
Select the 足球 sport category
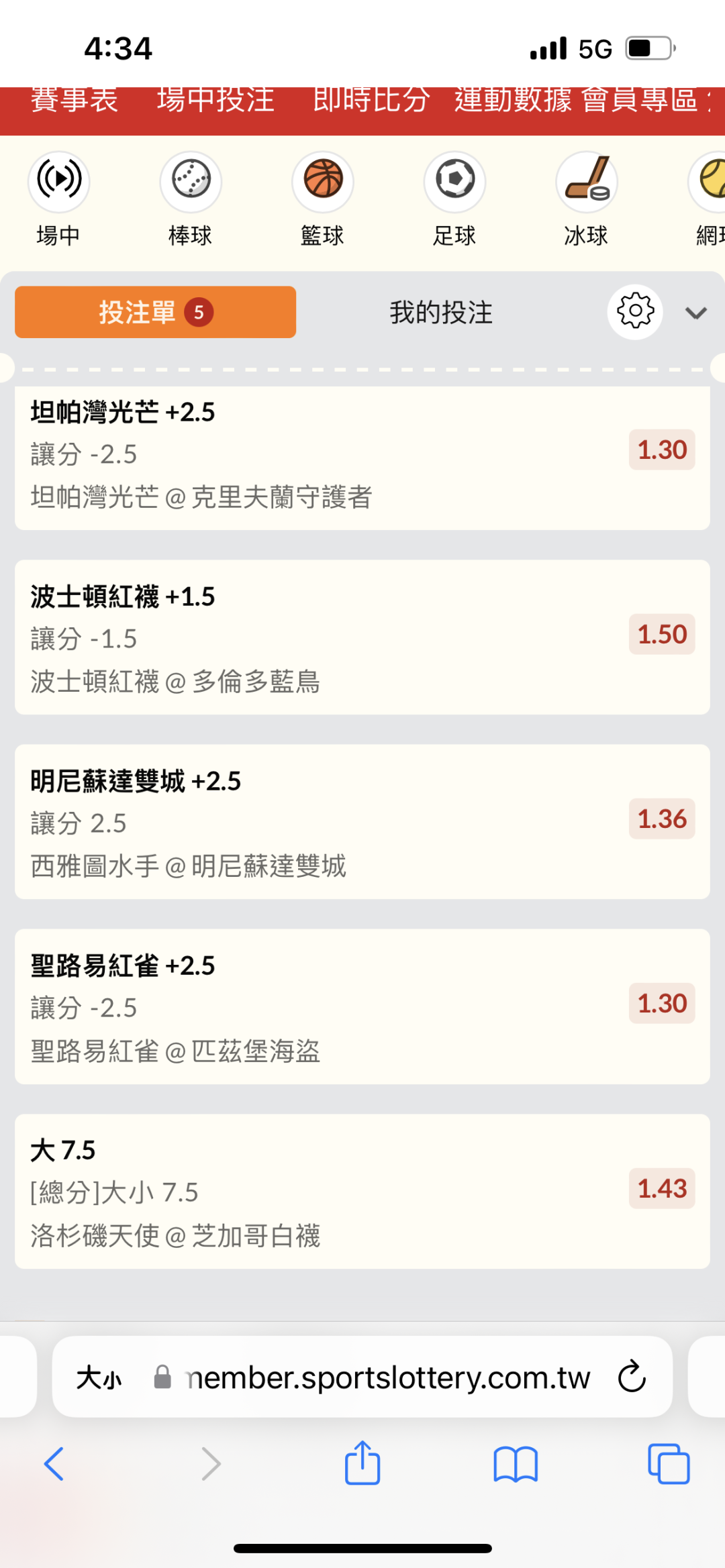click(454, 198)
